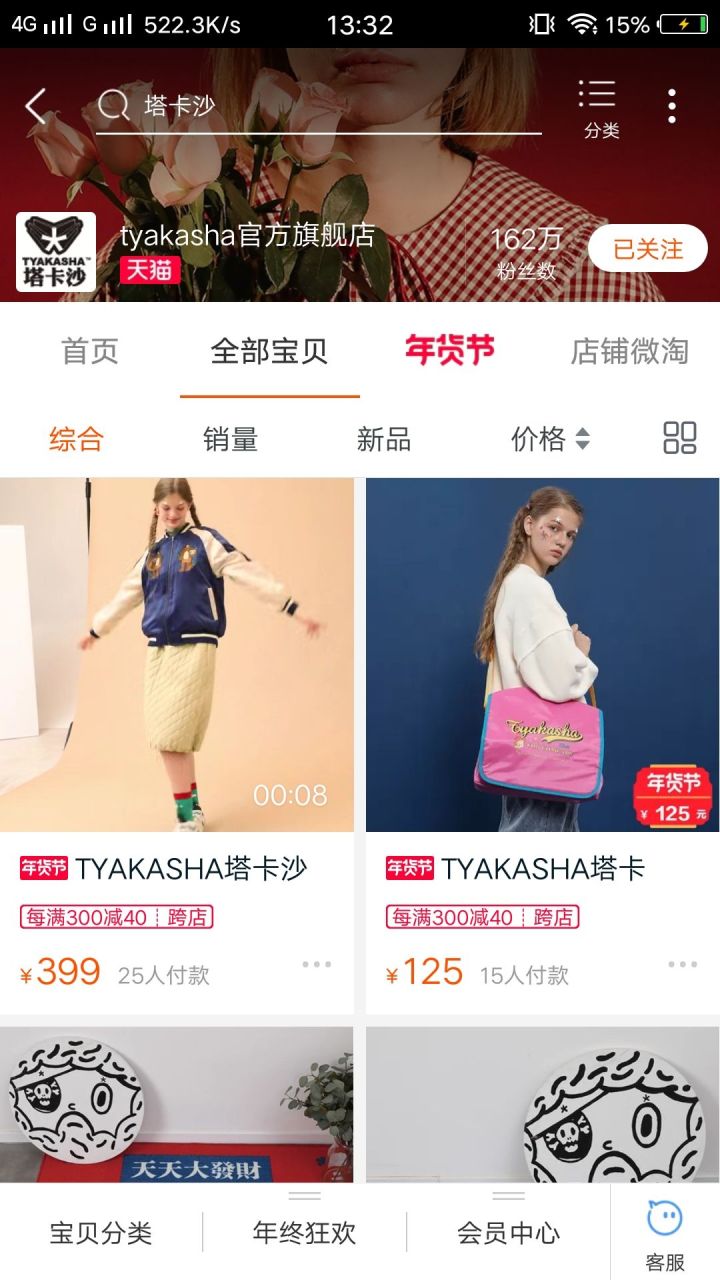Open the three-dot overflow menu at top
The width and height of the screenshot is (720, 1280).
(x=671, y=106)
